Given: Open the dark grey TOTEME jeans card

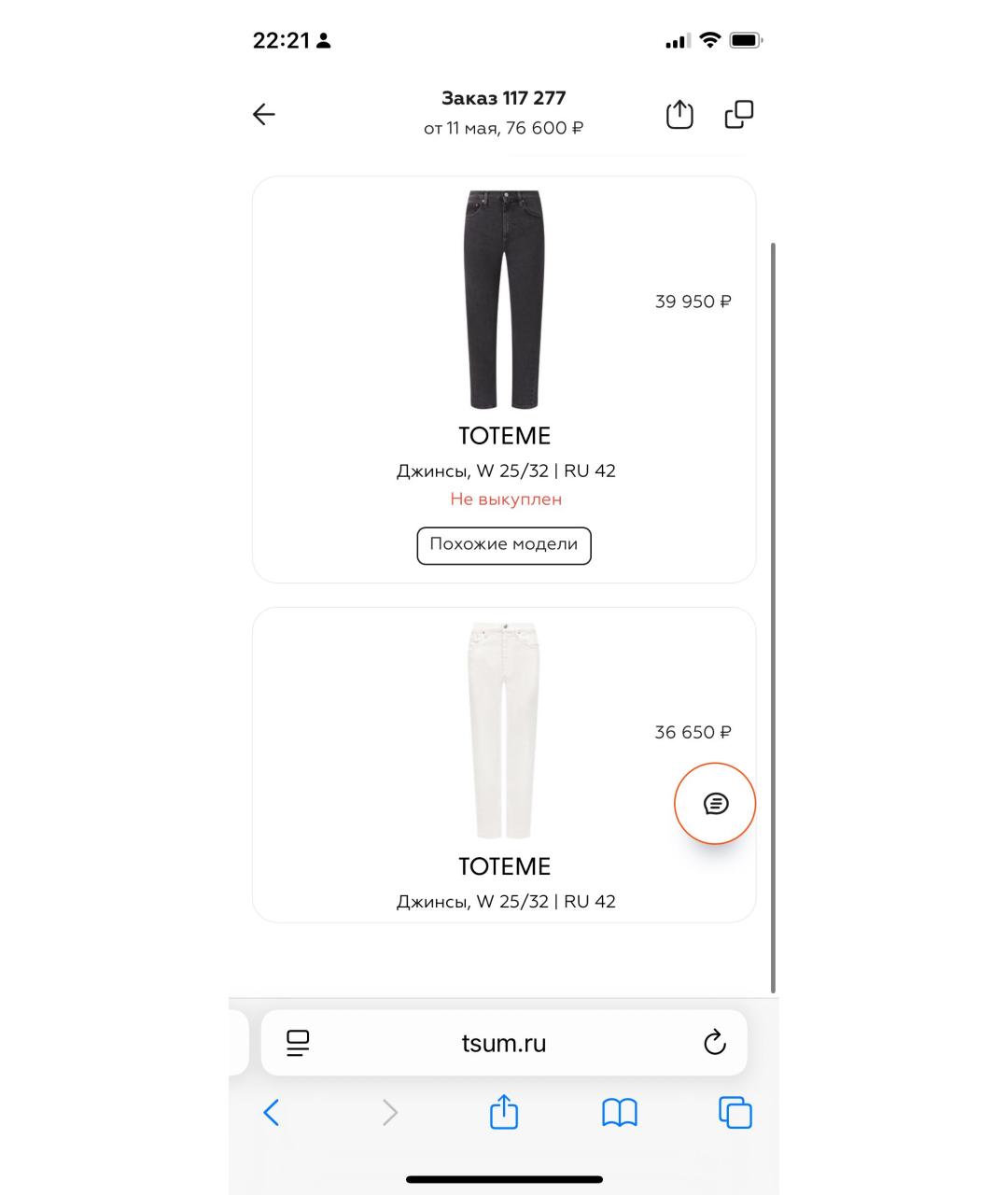Looking at the screenshot, I should 504,301.
